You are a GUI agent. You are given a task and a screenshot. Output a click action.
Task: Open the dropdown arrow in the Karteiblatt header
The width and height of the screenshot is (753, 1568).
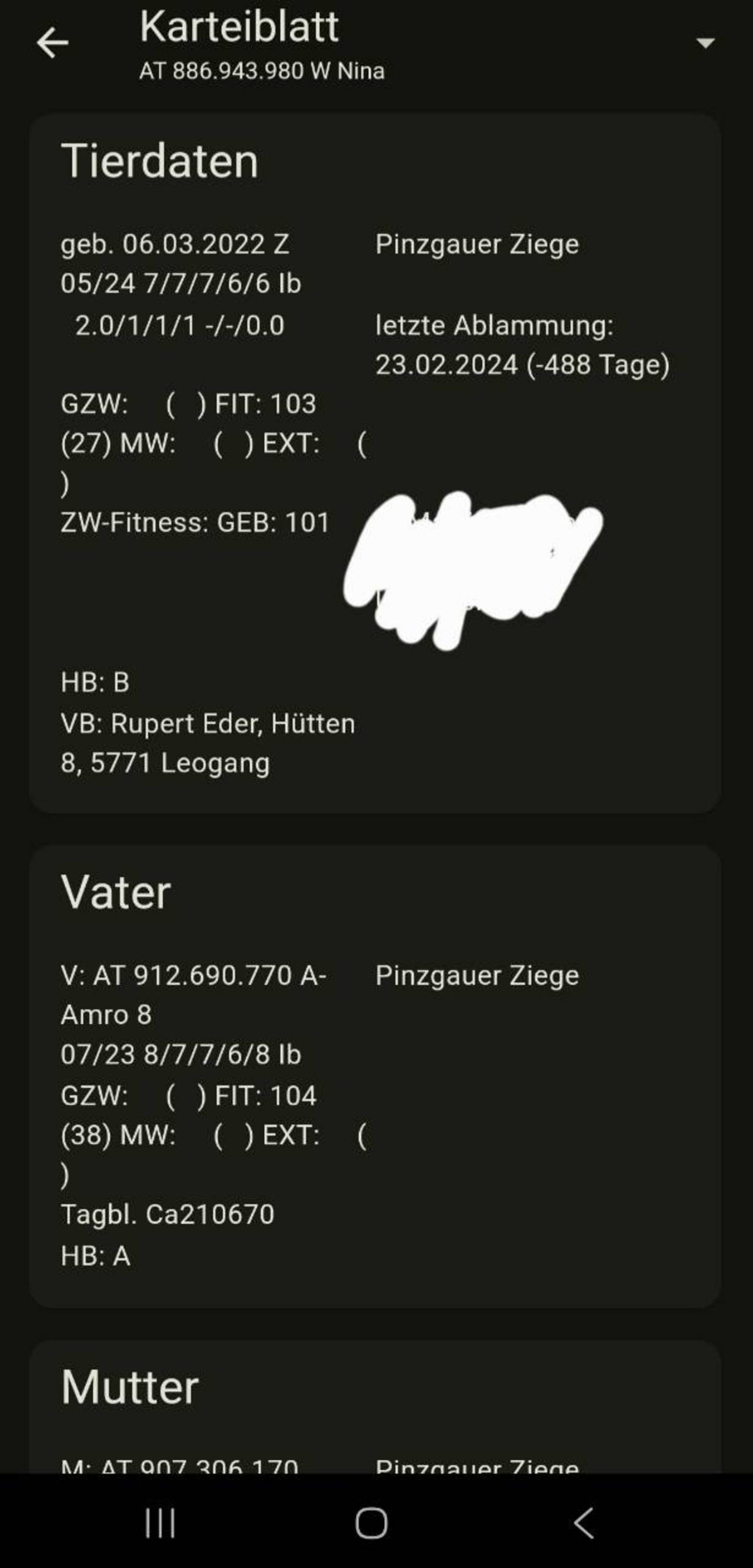[705, 42]
